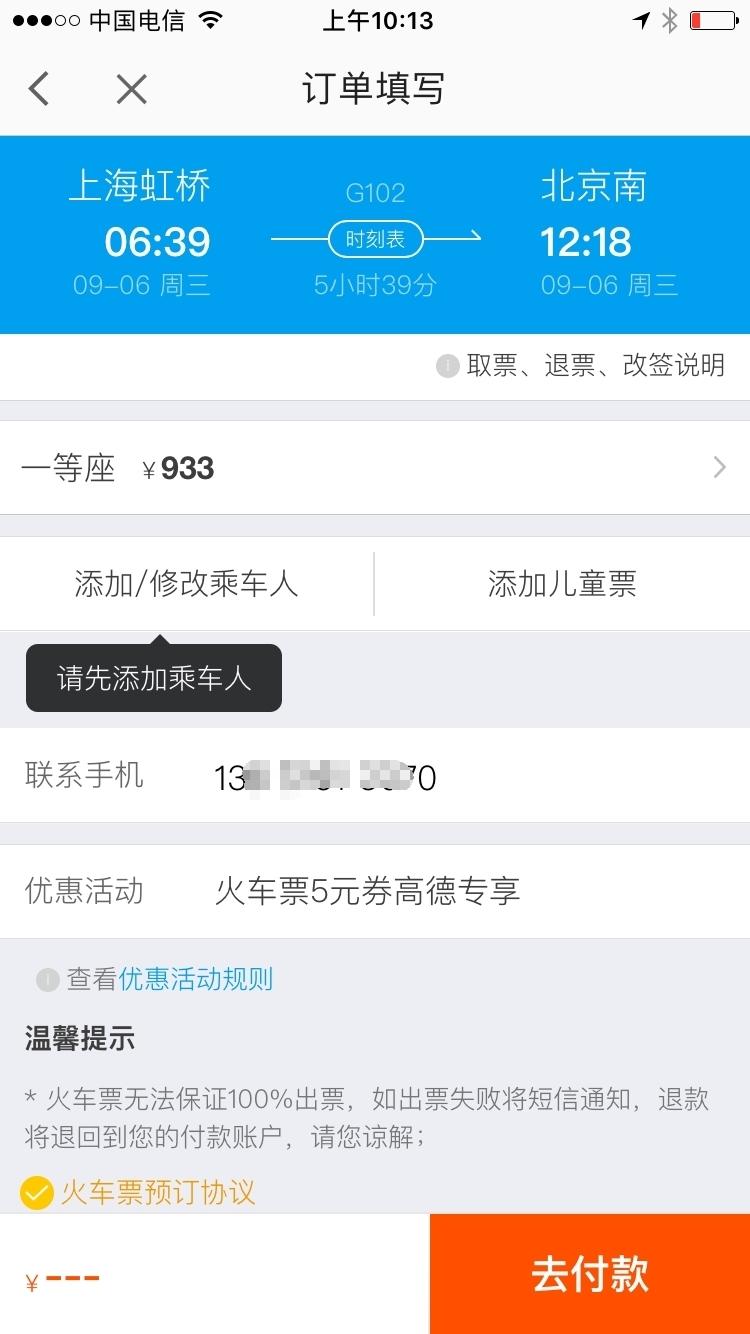
Task: Switch to the 添加/修改乘车人 tab
Action: click(x=186, y=583)
